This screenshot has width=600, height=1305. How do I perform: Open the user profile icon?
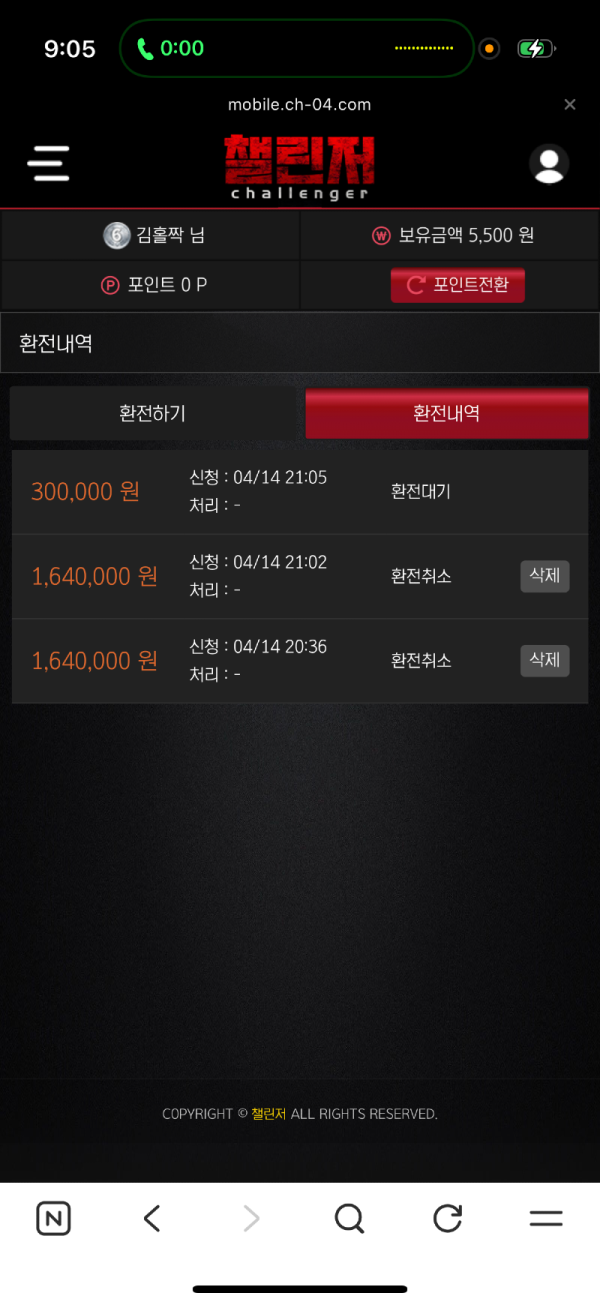coord(548,164)
